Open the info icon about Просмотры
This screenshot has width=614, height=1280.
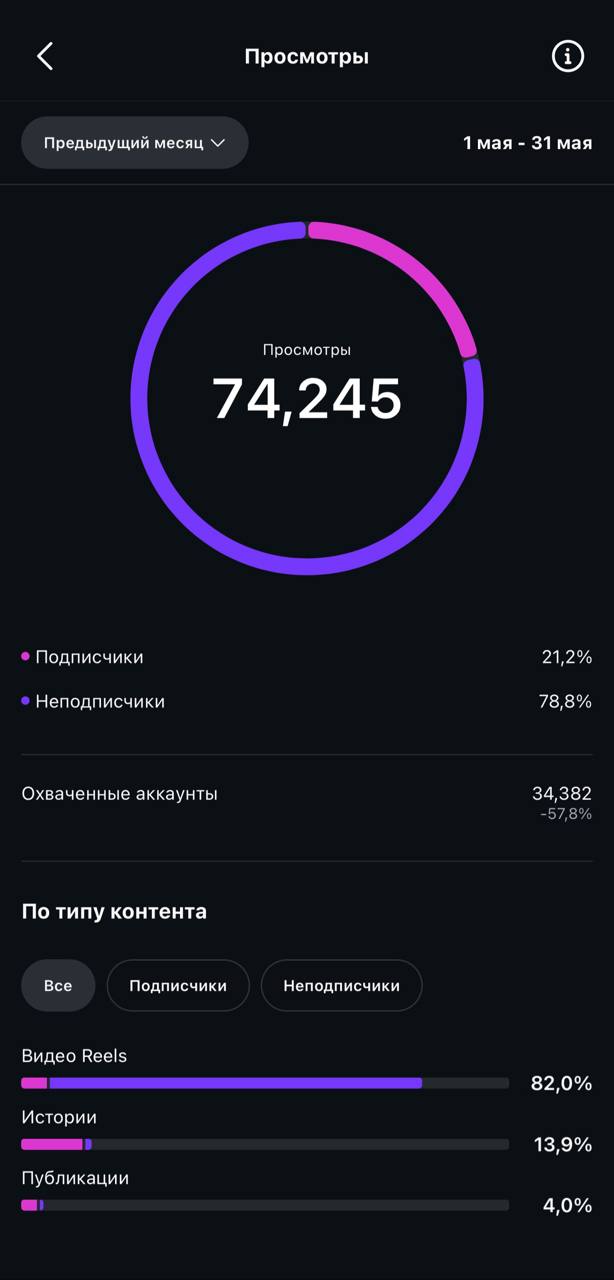567,57
